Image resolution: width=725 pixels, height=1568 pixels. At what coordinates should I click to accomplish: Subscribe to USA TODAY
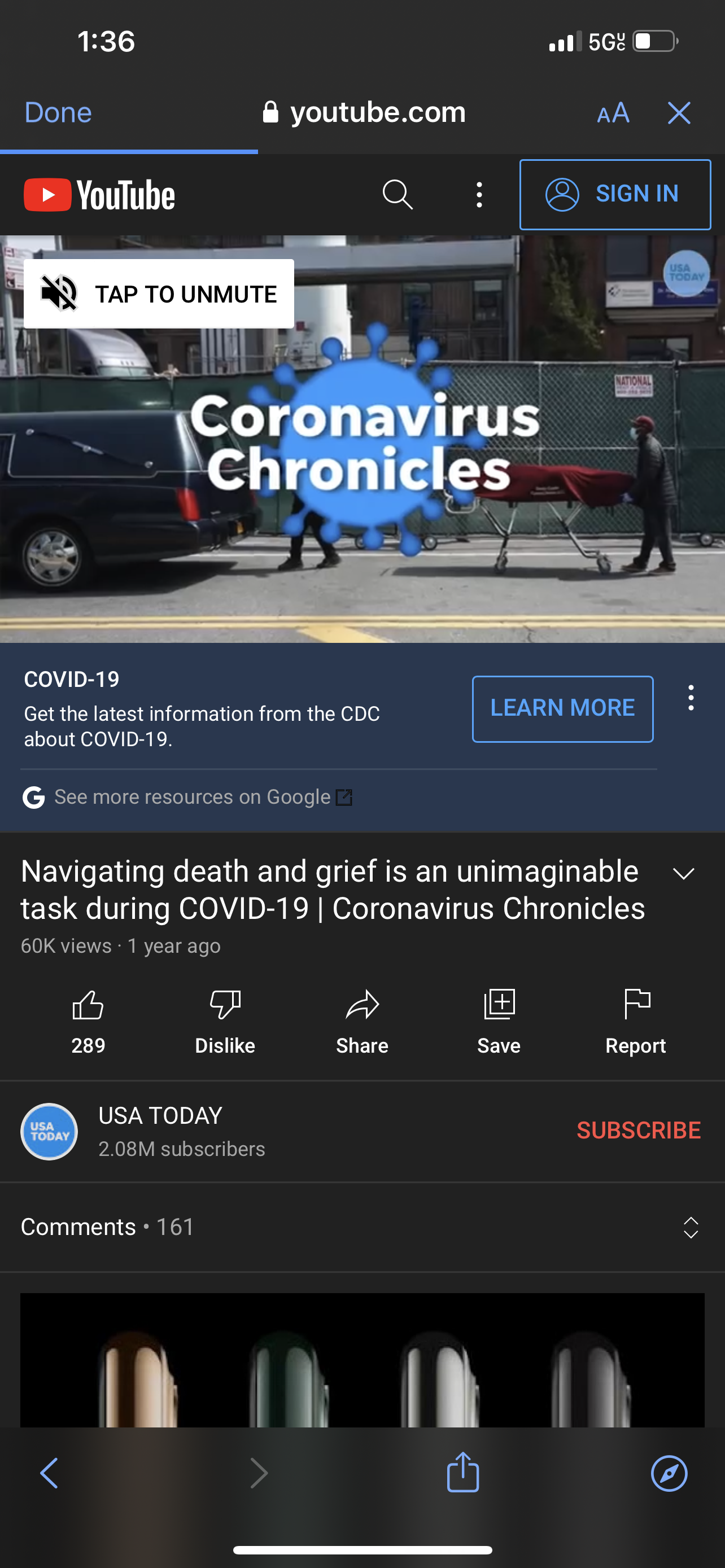point(639,1131)
